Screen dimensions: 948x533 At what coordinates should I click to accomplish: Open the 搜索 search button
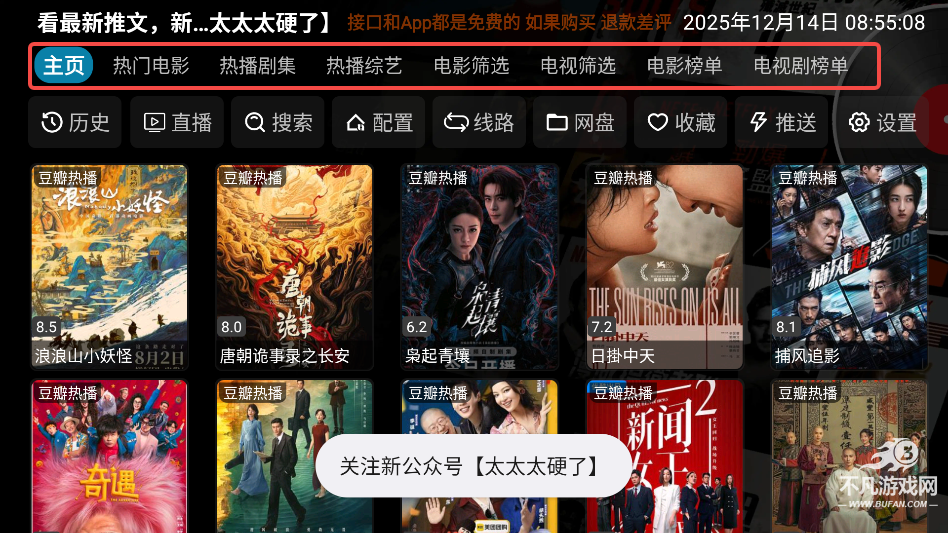click(x=278, y=122)
